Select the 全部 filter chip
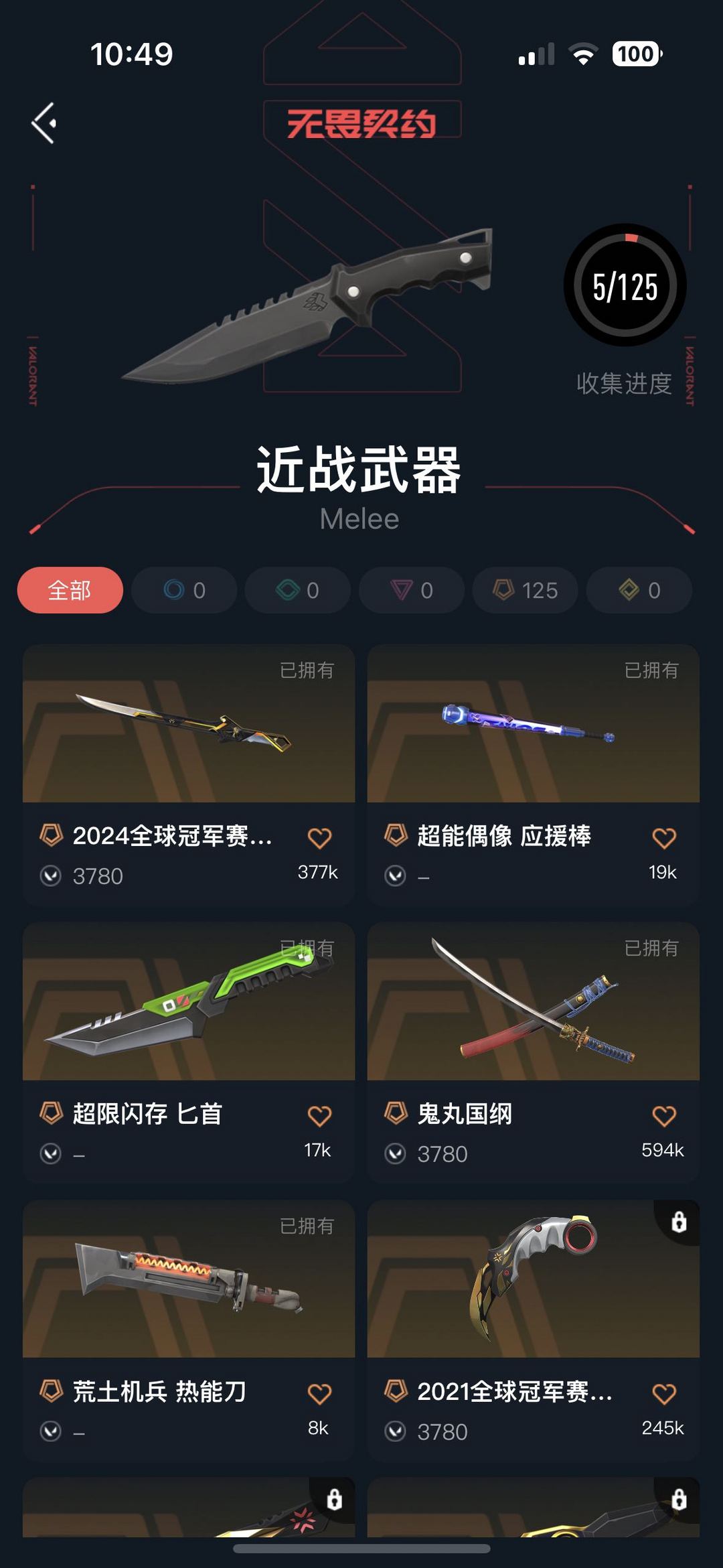The height and width of the screenshot is (1568, 723). tap(70, 590)
